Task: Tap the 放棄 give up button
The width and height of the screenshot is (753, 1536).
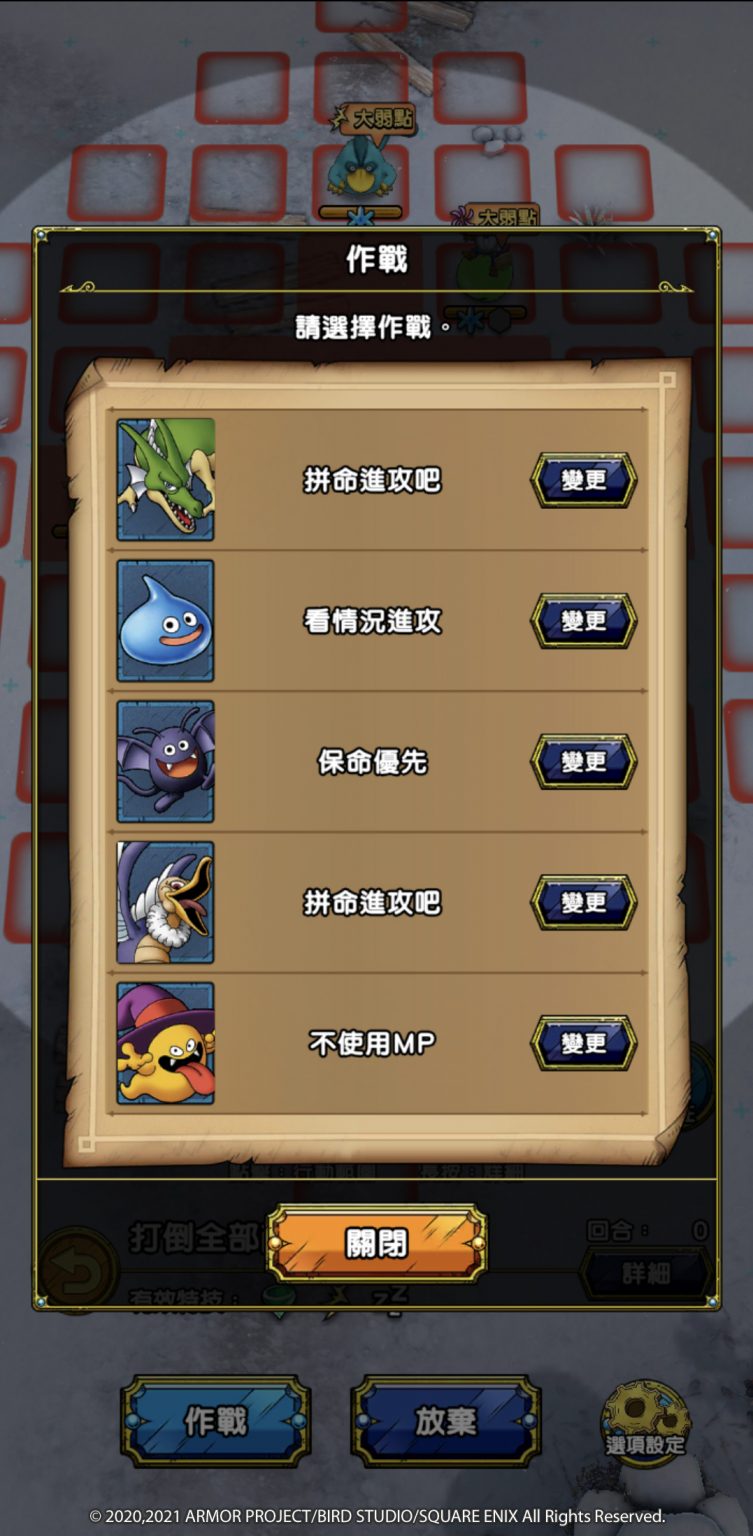Action: [x=446, y=1421]
